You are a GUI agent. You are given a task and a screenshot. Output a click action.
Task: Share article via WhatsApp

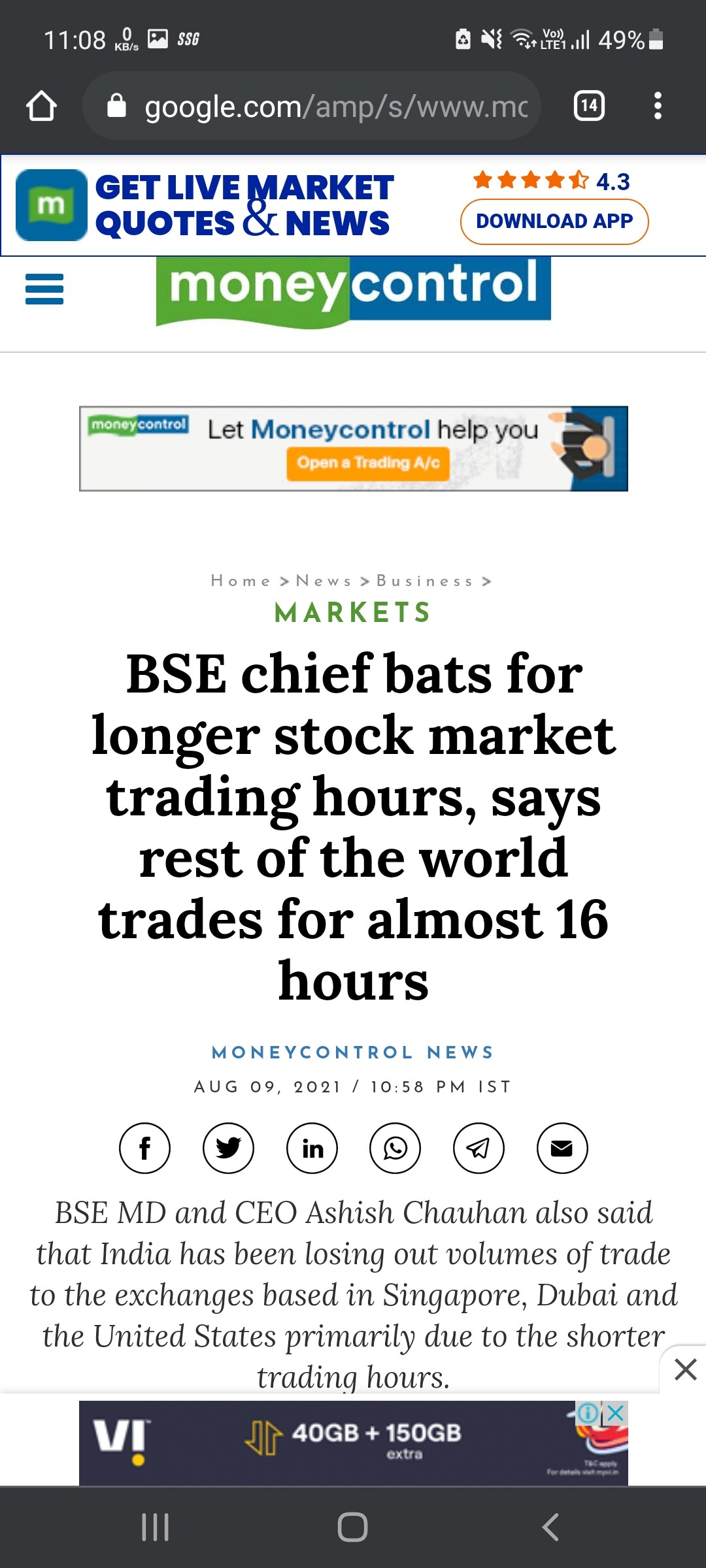[395, 1148]
